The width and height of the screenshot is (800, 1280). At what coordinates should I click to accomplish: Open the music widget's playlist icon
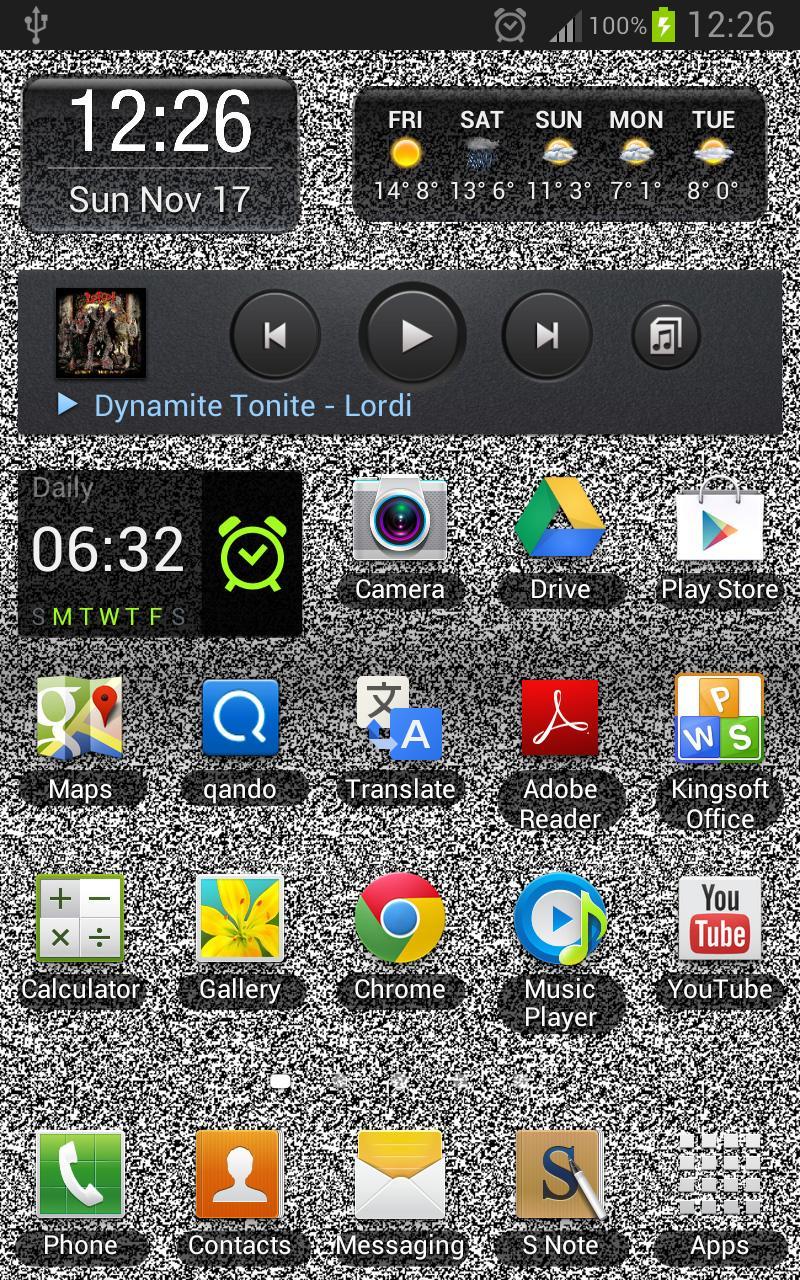[x=665, y=336]
